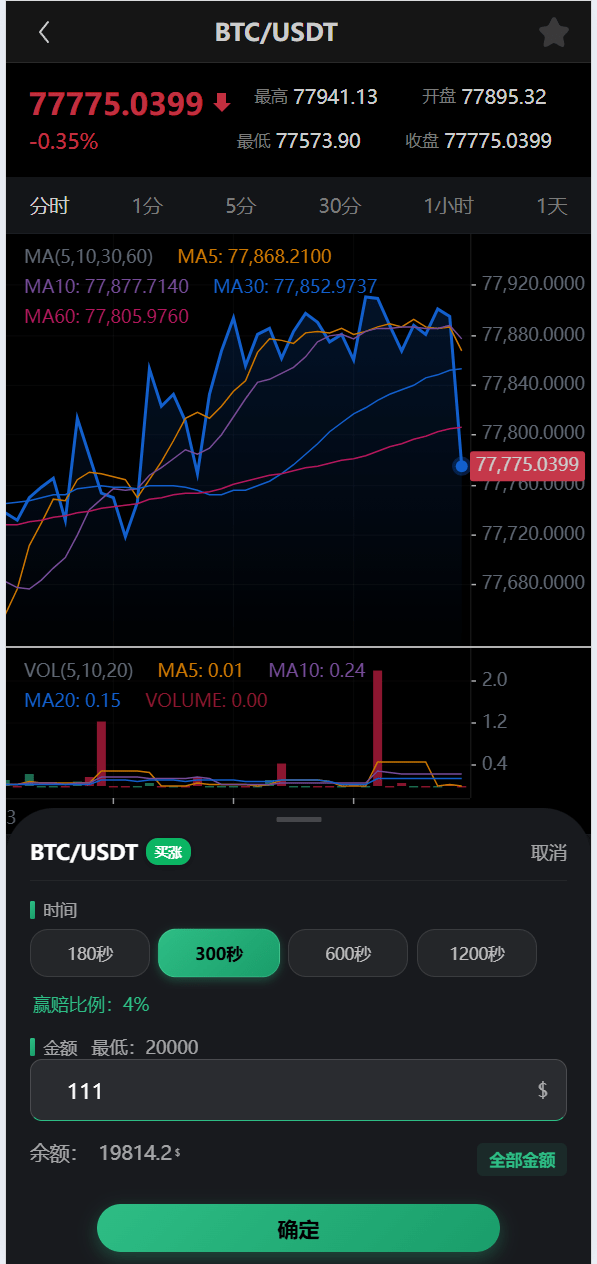The width and height of the screenshot is (597, 1264).
Task: Switch to the 分时 chart tab
Action: (x=49, y=206)
